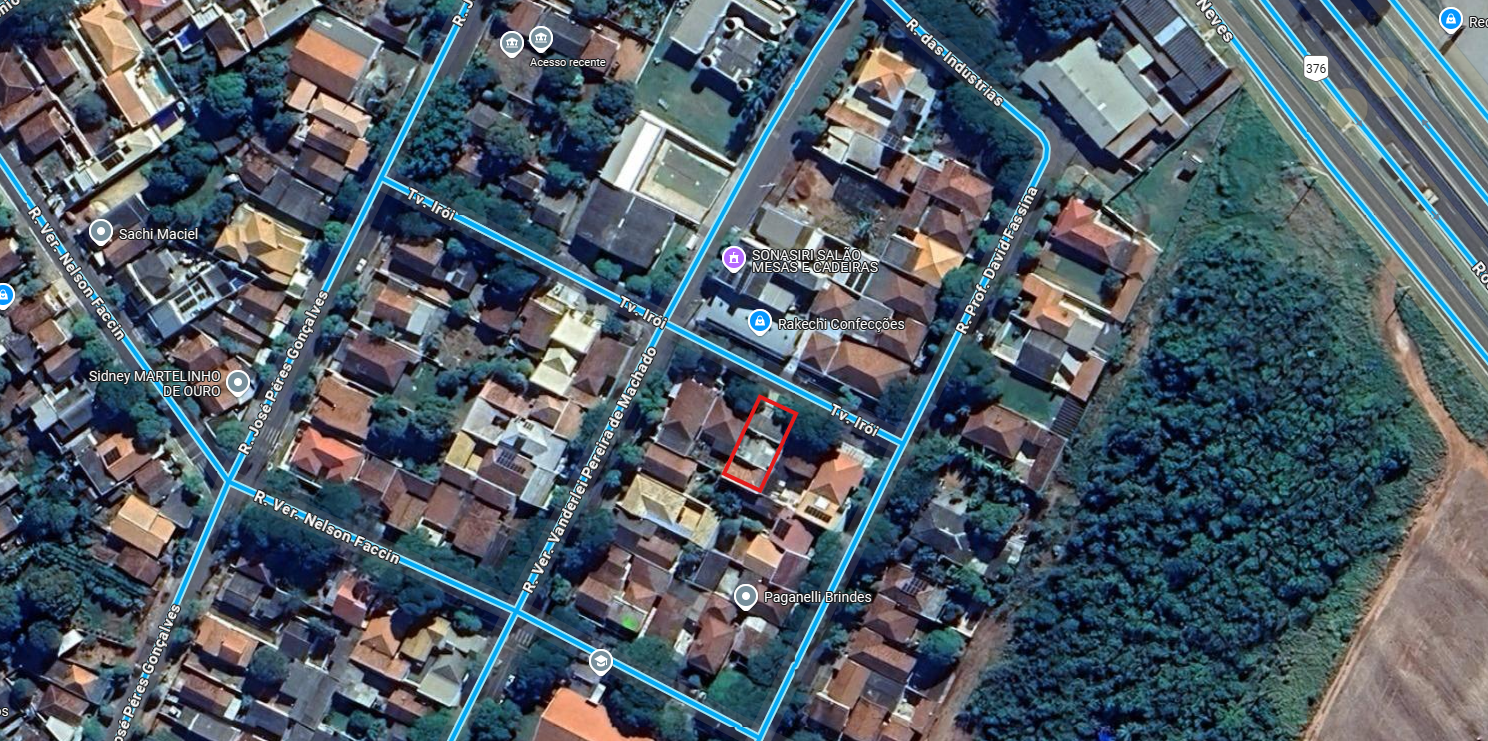Open the Paganelli Brindes place pin

tap(745, 597)
